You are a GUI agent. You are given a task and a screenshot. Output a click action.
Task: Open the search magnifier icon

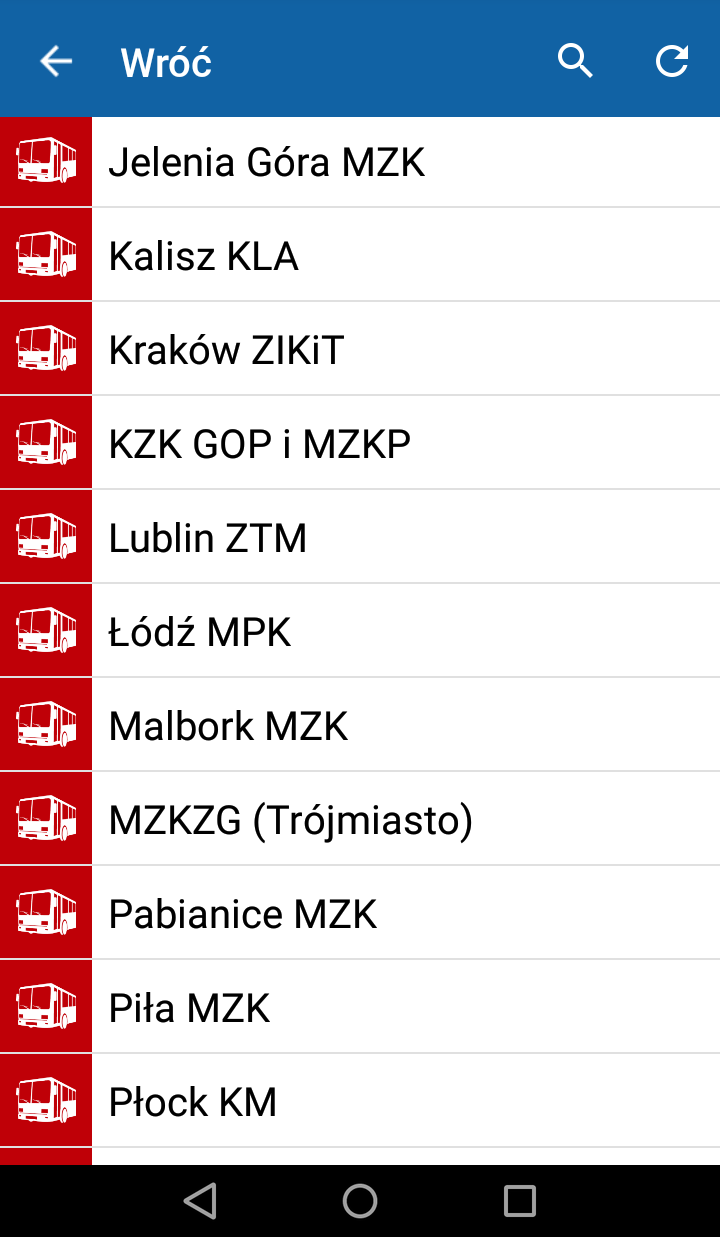[575, 62]
